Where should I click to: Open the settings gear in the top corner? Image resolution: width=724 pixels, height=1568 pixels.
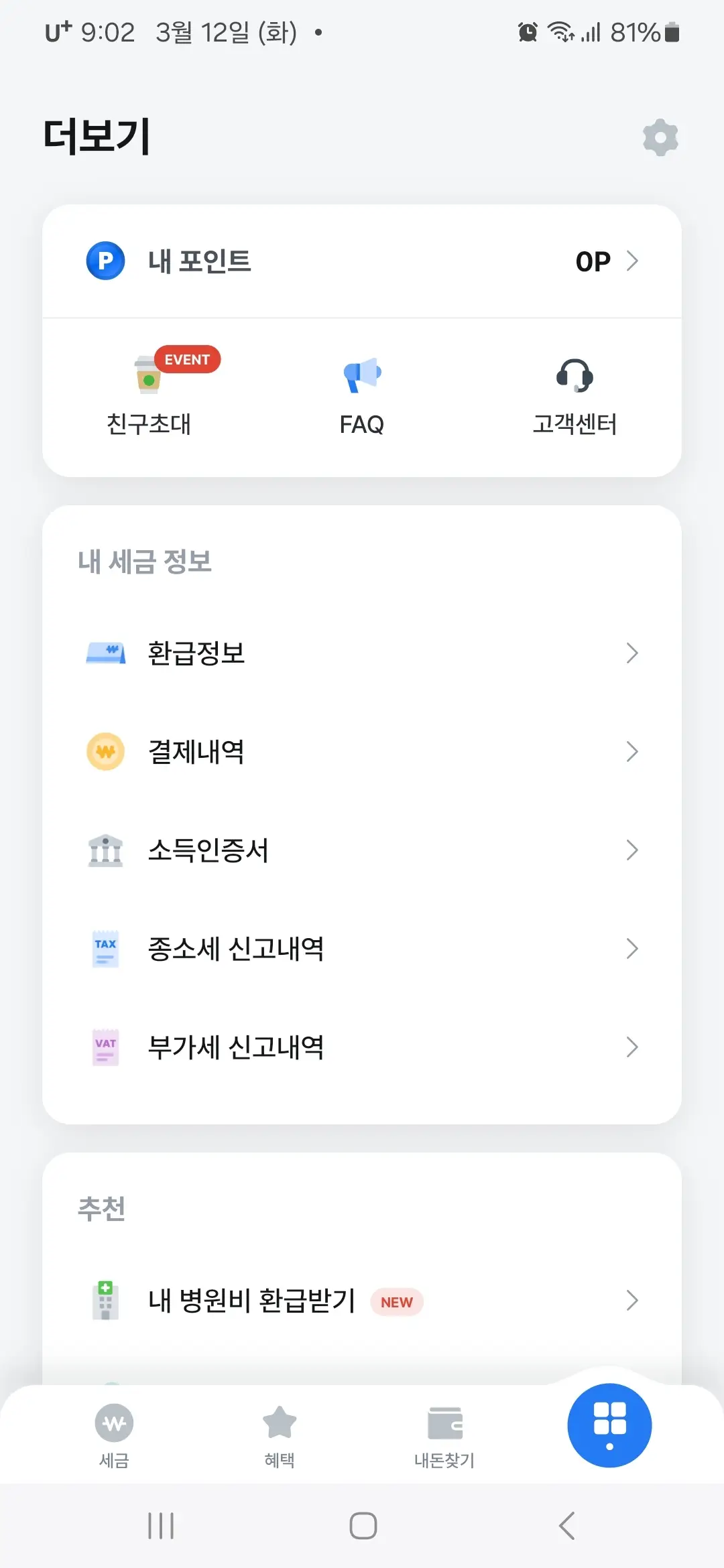point(660,137)
